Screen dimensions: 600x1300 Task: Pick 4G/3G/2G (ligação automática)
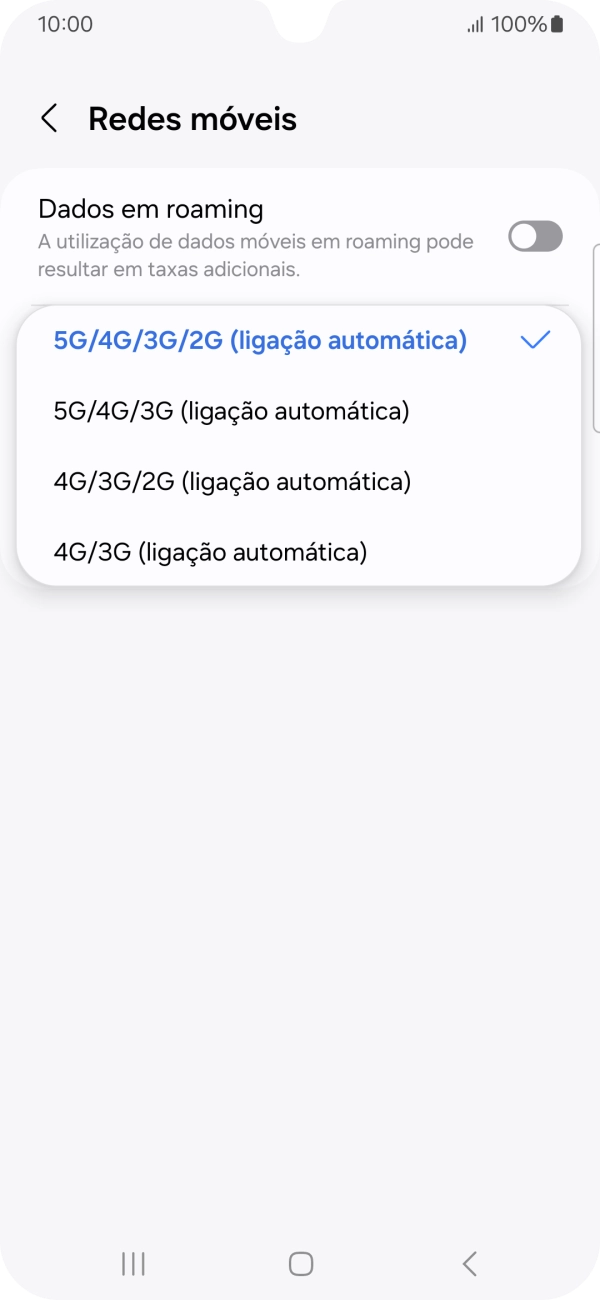click(299, 482)
